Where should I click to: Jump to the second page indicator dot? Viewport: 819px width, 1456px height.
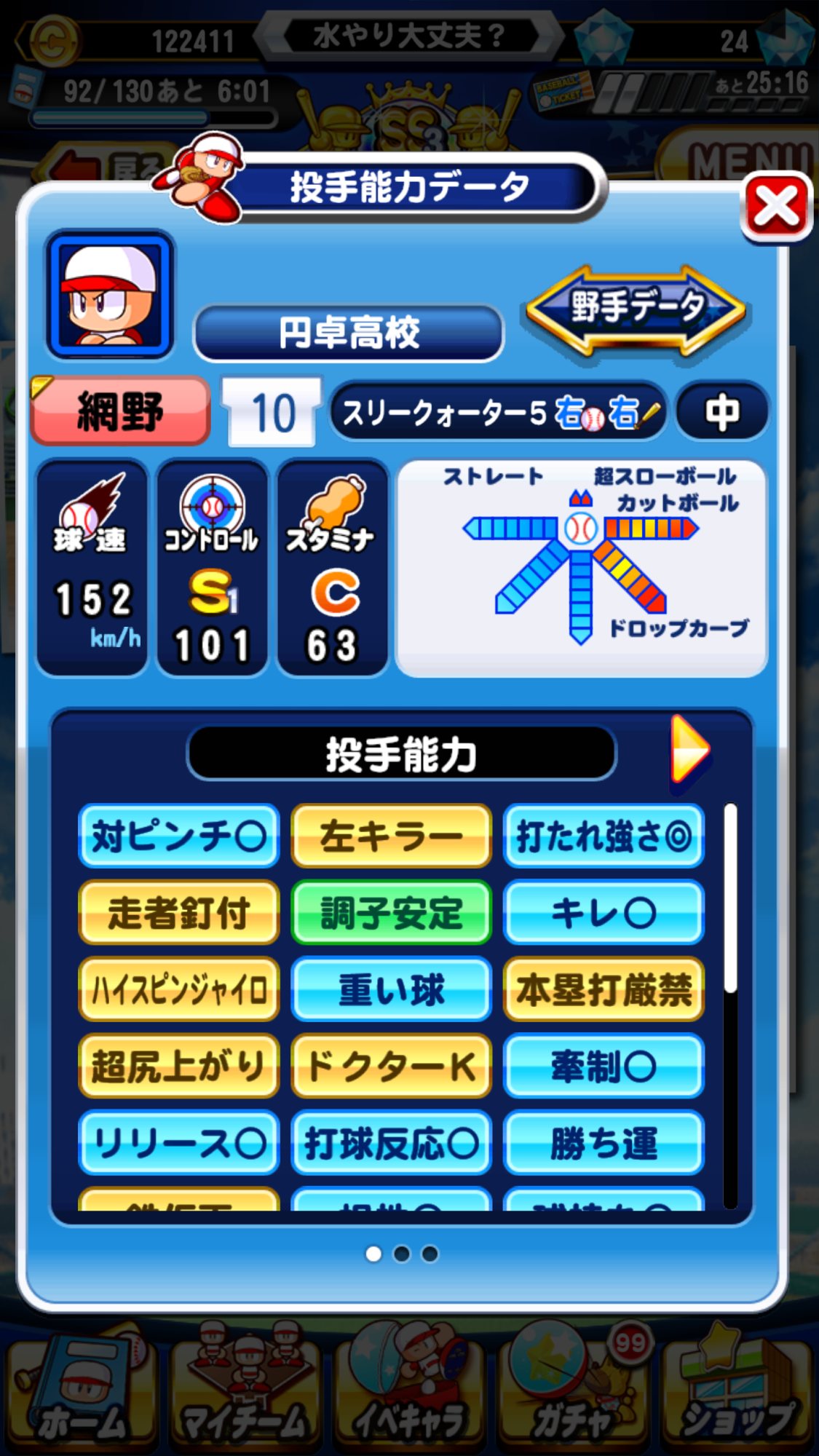point(401,1254)
